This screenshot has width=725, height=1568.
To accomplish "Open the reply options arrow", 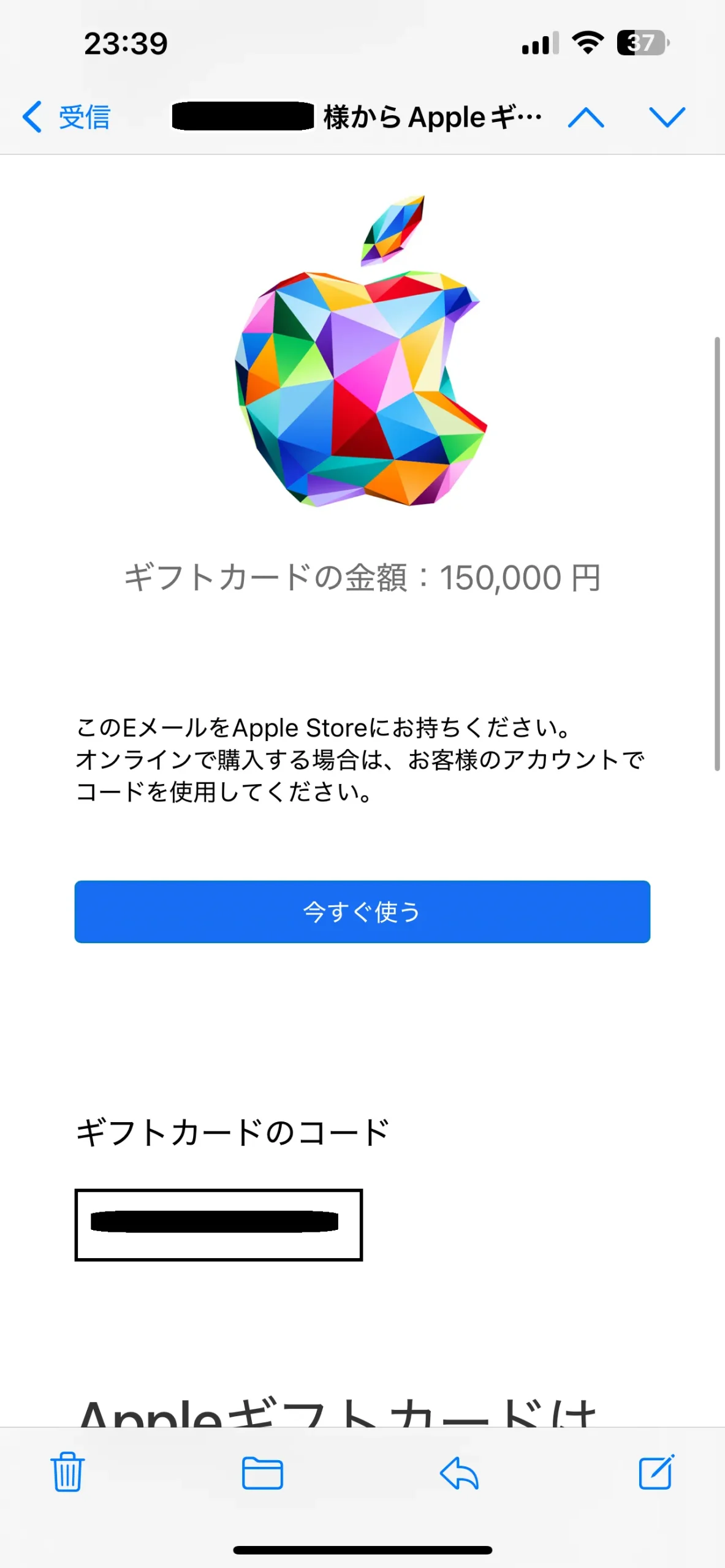I will click(459, 1472).
